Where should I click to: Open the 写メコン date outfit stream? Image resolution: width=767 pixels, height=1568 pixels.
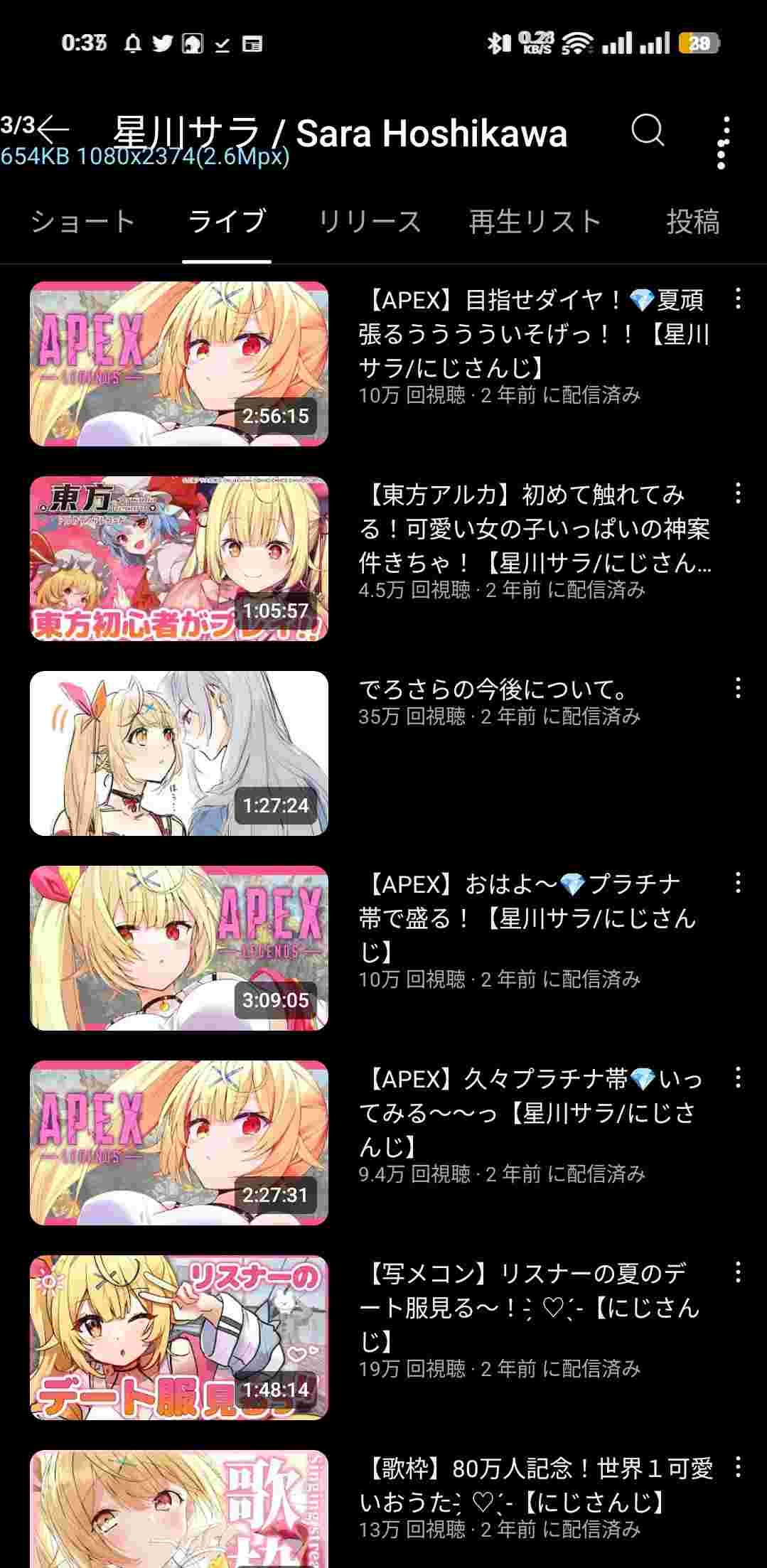click(x=179, y=1338)
